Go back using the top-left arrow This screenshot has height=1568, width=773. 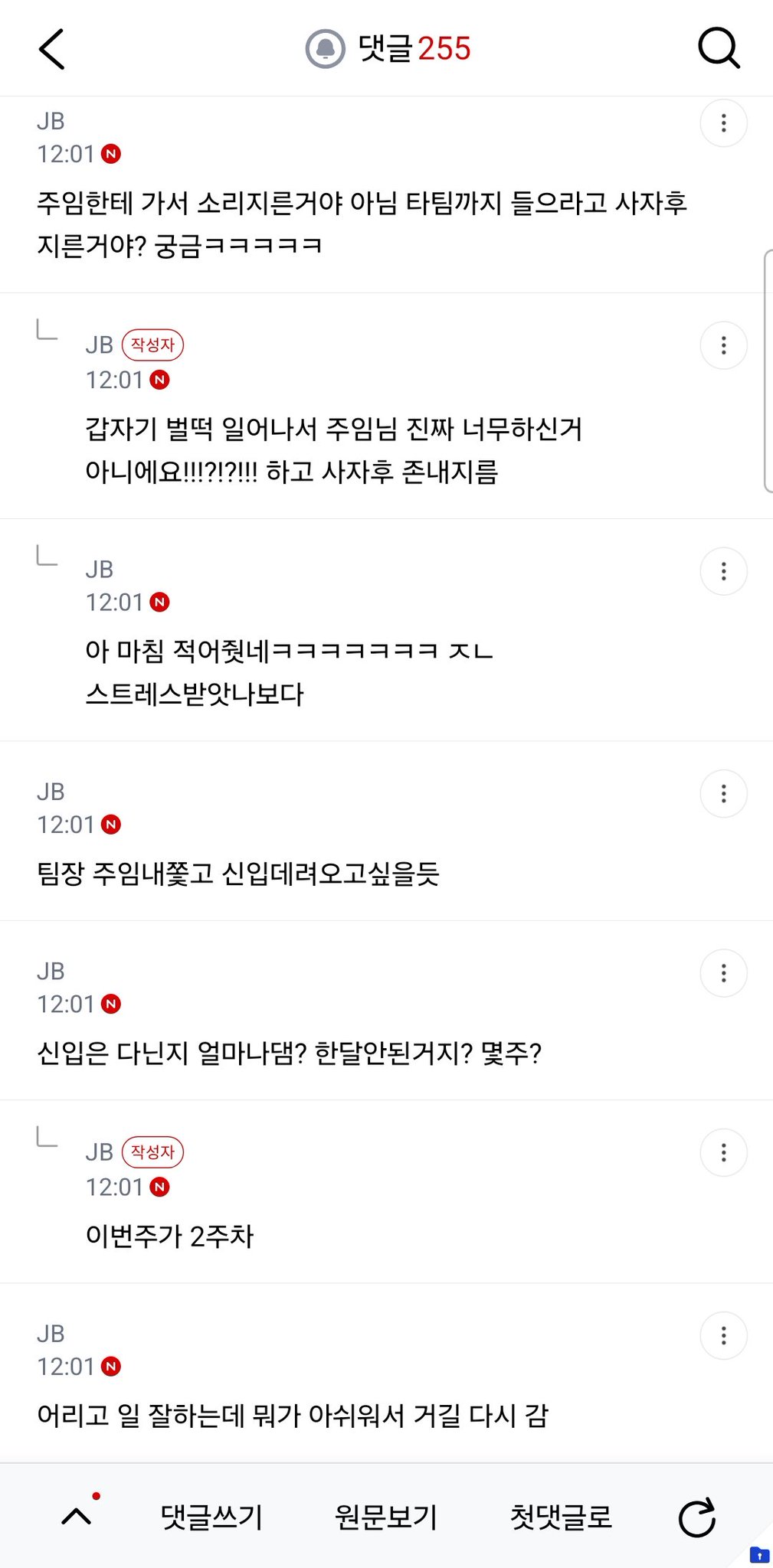pos(51,49)
